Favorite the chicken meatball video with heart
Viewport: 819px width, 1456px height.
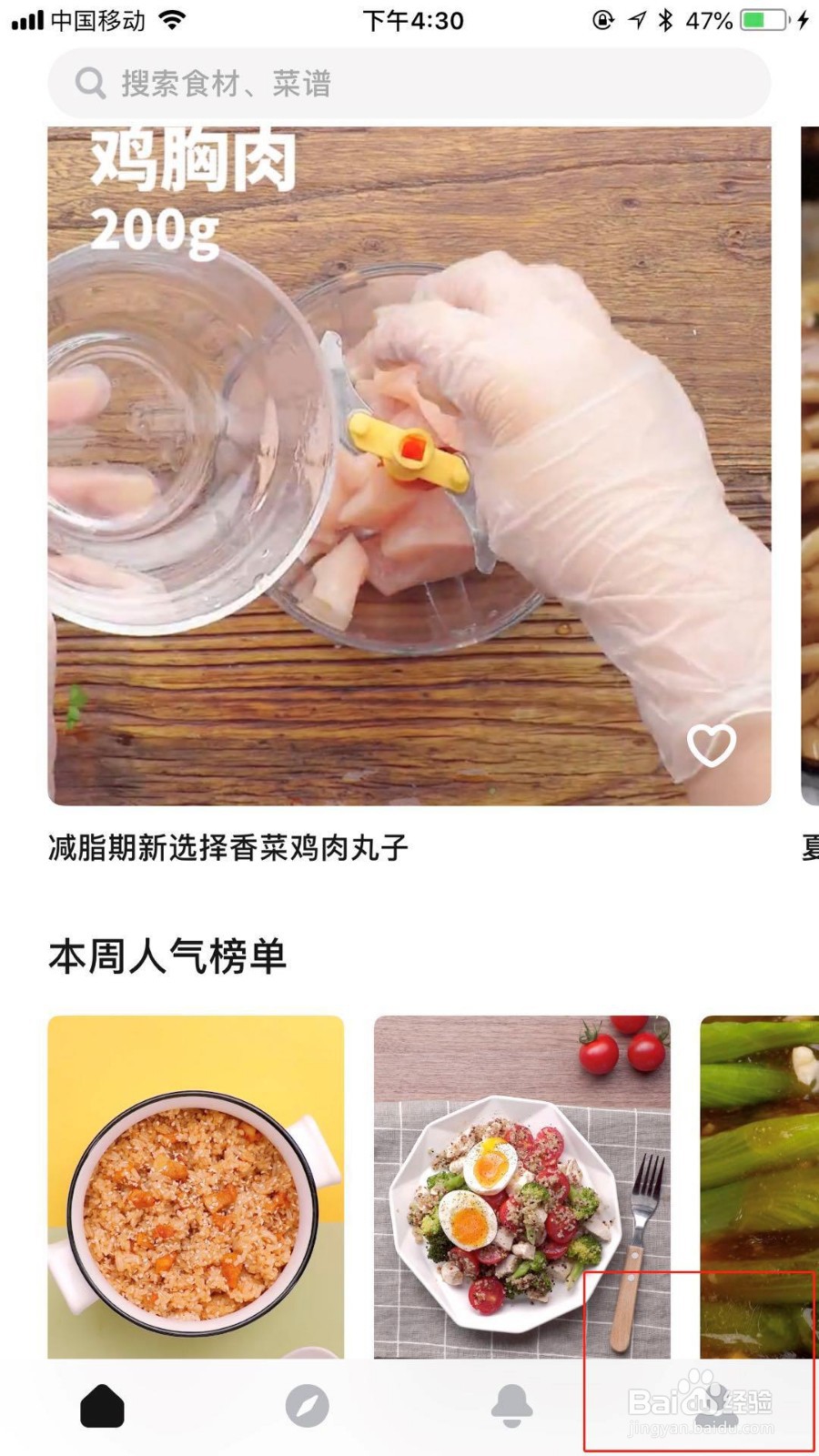point(713,744)
